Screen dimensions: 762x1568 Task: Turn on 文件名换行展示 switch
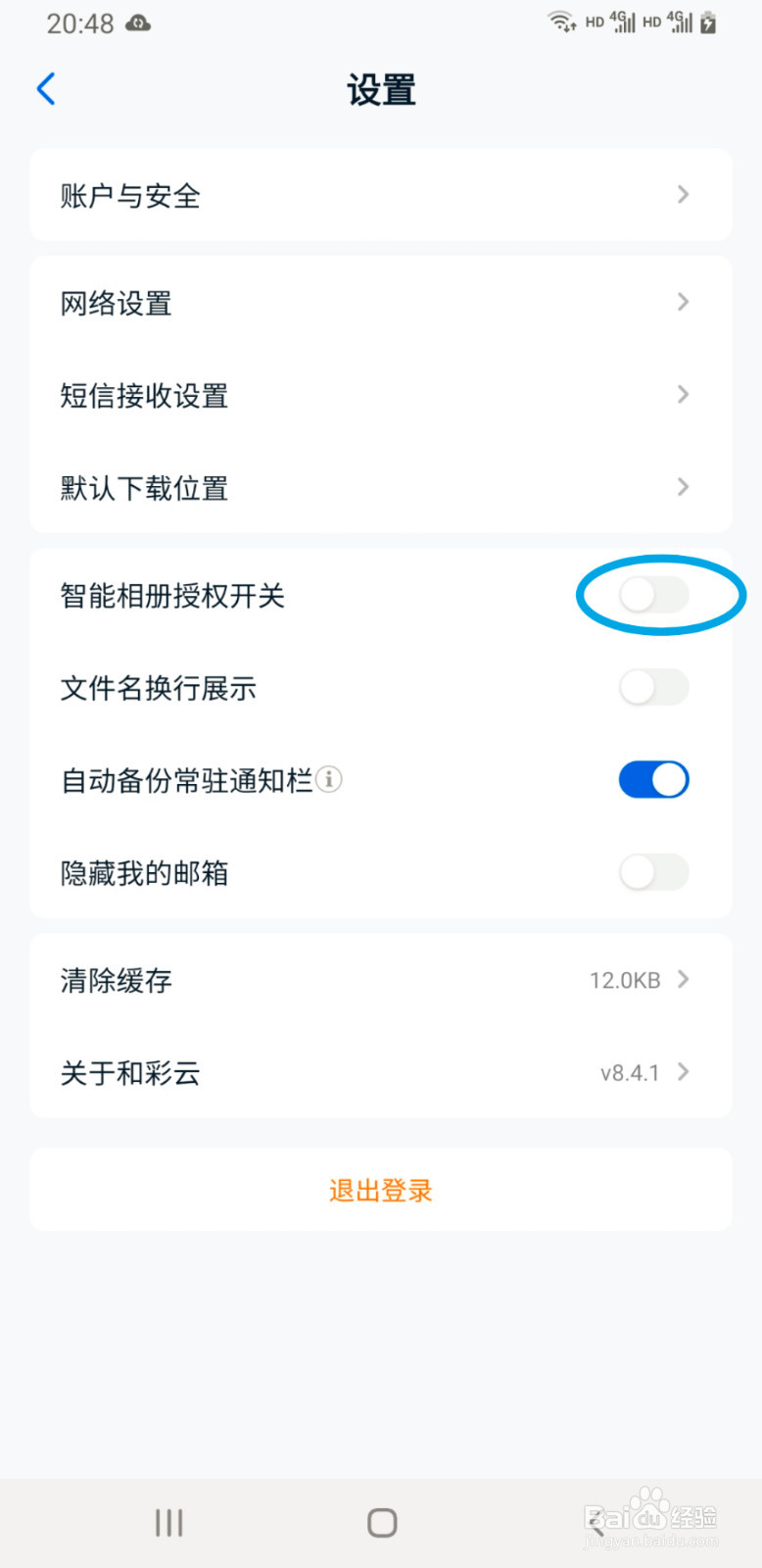(653, 687)
